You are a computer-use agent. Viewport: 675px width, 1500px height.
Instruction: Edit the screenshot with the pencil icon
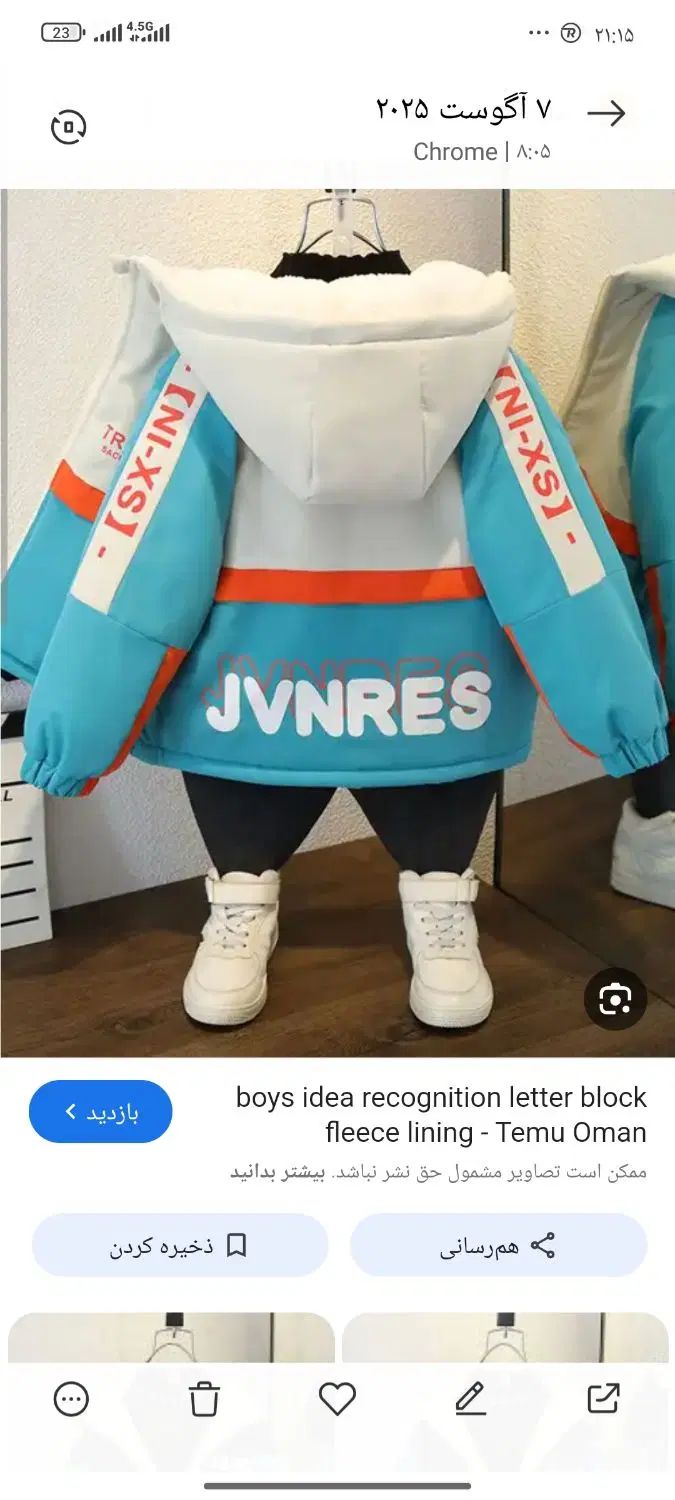470,1399
